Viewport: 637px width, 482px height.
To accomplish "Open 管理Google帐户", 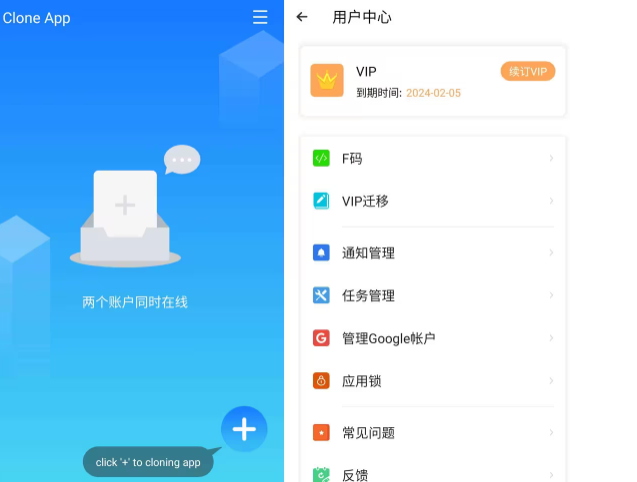I will click(x=432, y=338).
